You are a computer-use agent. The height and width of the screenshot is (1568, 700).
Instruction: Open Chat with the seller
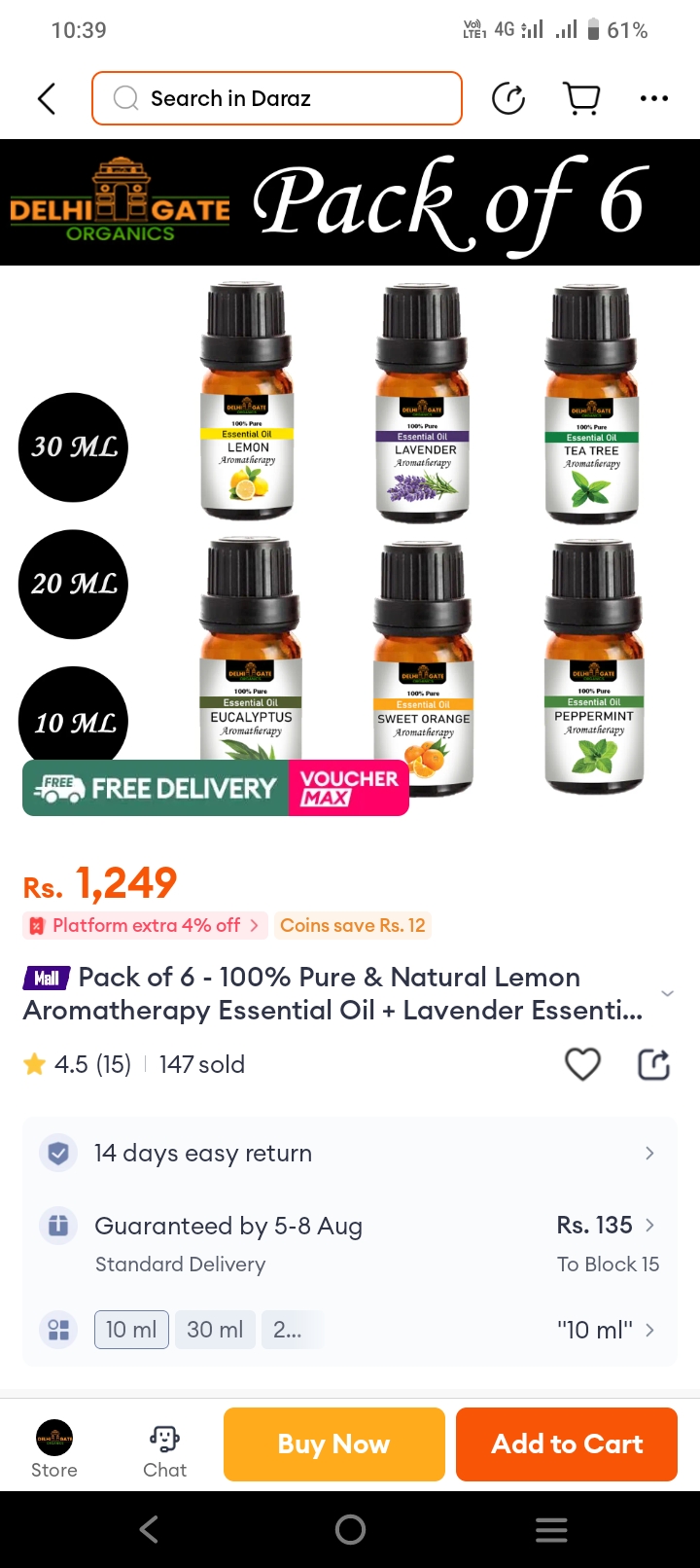(x=164, y=1448)
